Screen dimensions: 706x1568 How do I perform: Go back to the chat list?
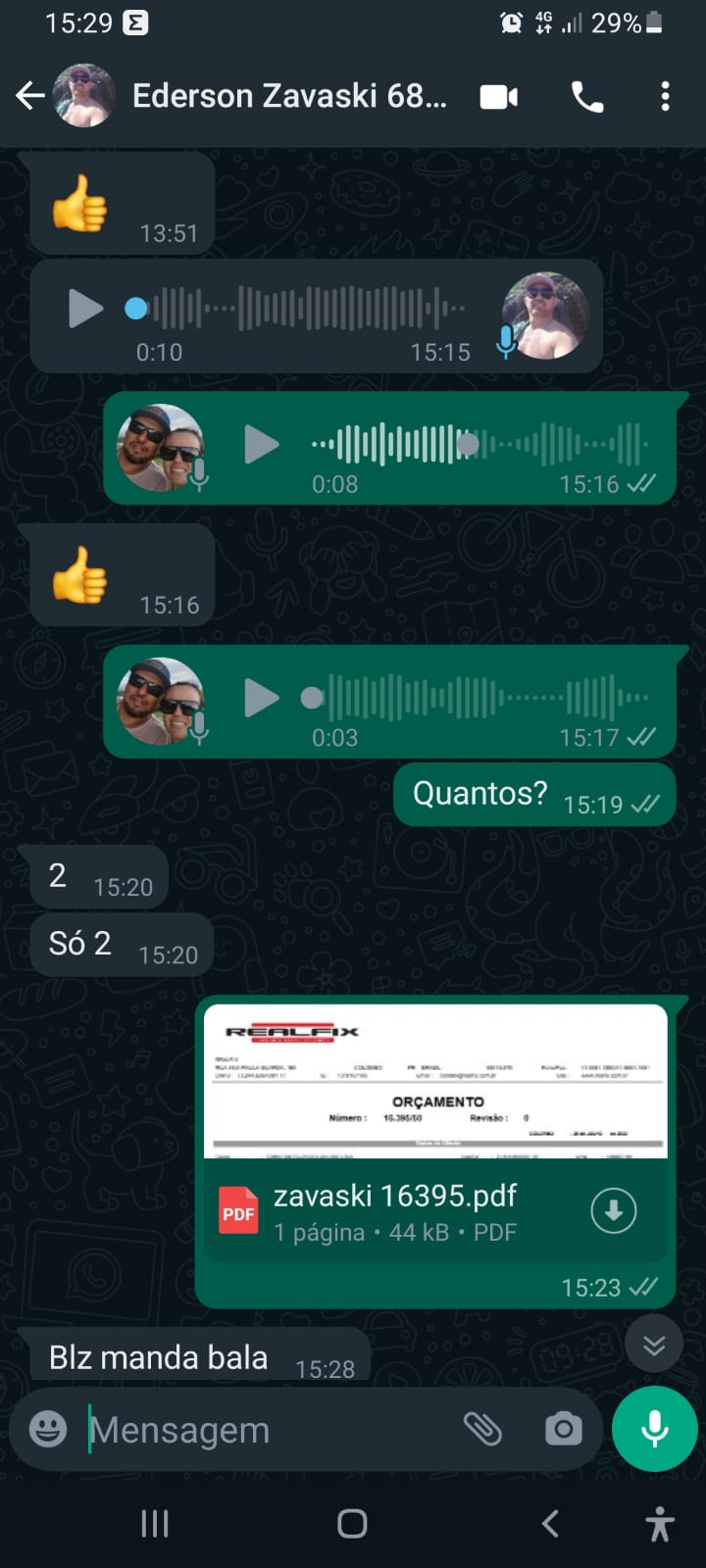click(x=29, y=96)
